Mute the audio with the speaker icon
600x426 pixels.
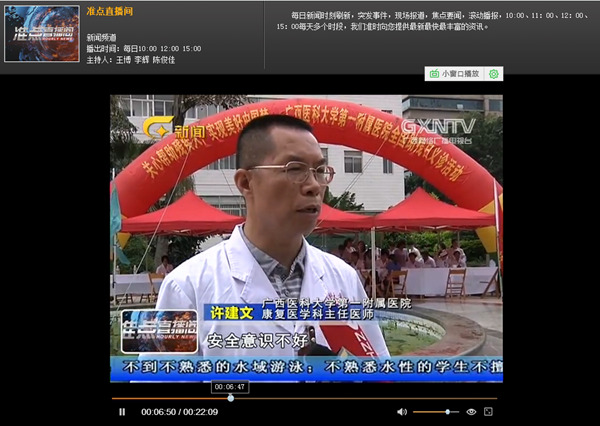tap(401, 412)
